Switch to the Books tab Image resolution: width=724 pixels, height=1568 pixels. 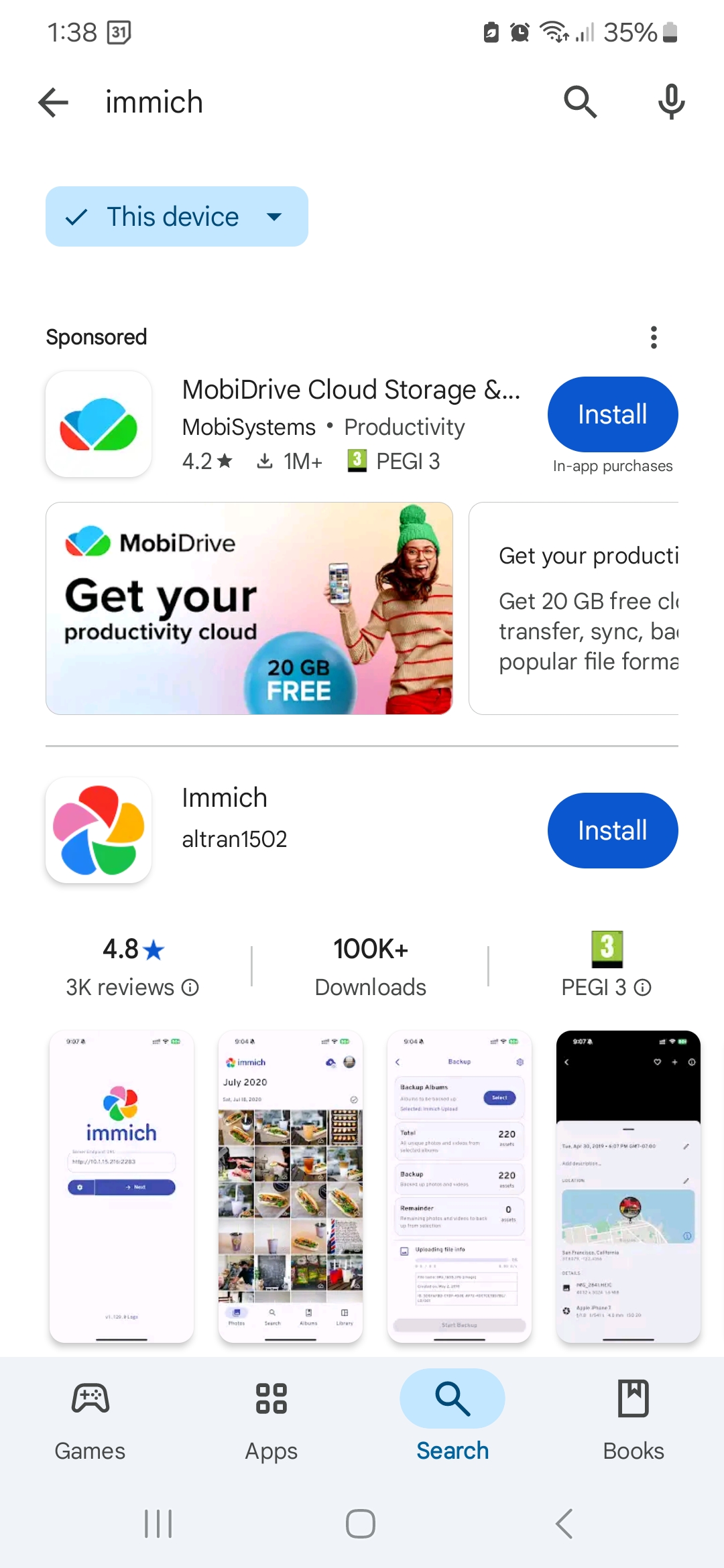[633, 1421]
